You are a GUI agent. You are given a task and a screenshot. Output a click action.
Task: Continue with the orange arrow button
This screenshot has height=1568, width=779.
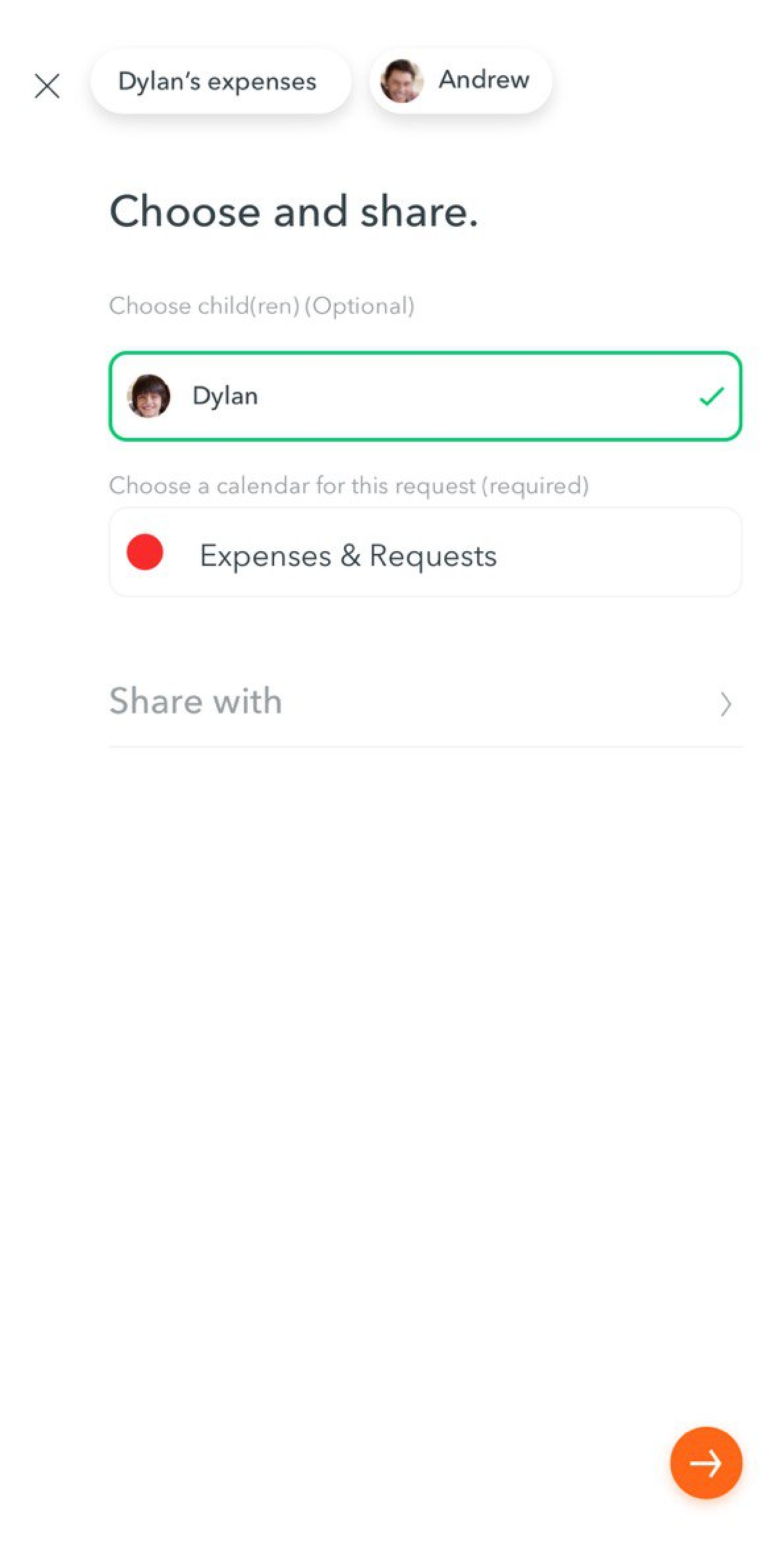[706, 1462]
